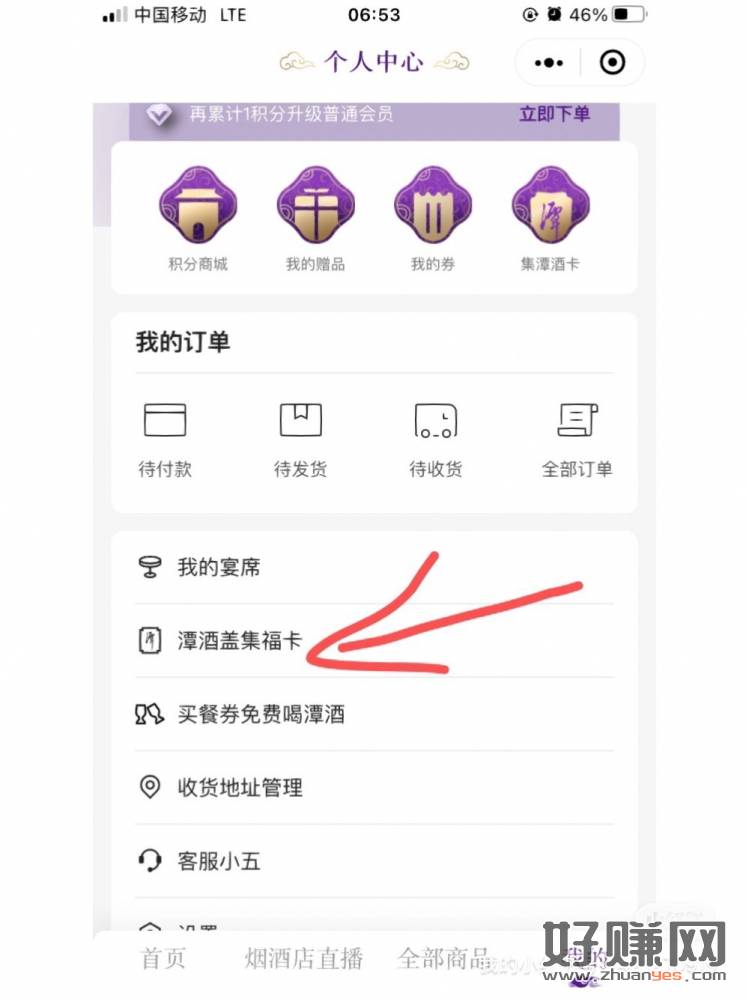Tap 立即下单 to place an order
The width and height of the screenshot is (749, 999).
(554, 114)
